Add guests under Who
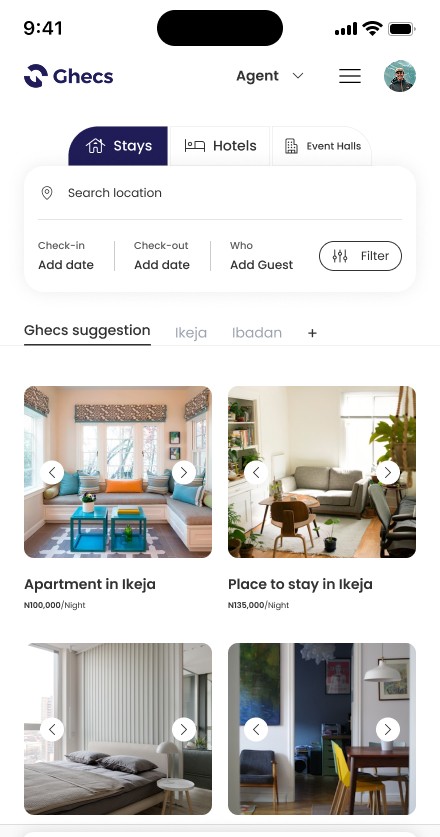Image resolution: width=440 pixels, height=837 pixels. (x=262, y=256)
